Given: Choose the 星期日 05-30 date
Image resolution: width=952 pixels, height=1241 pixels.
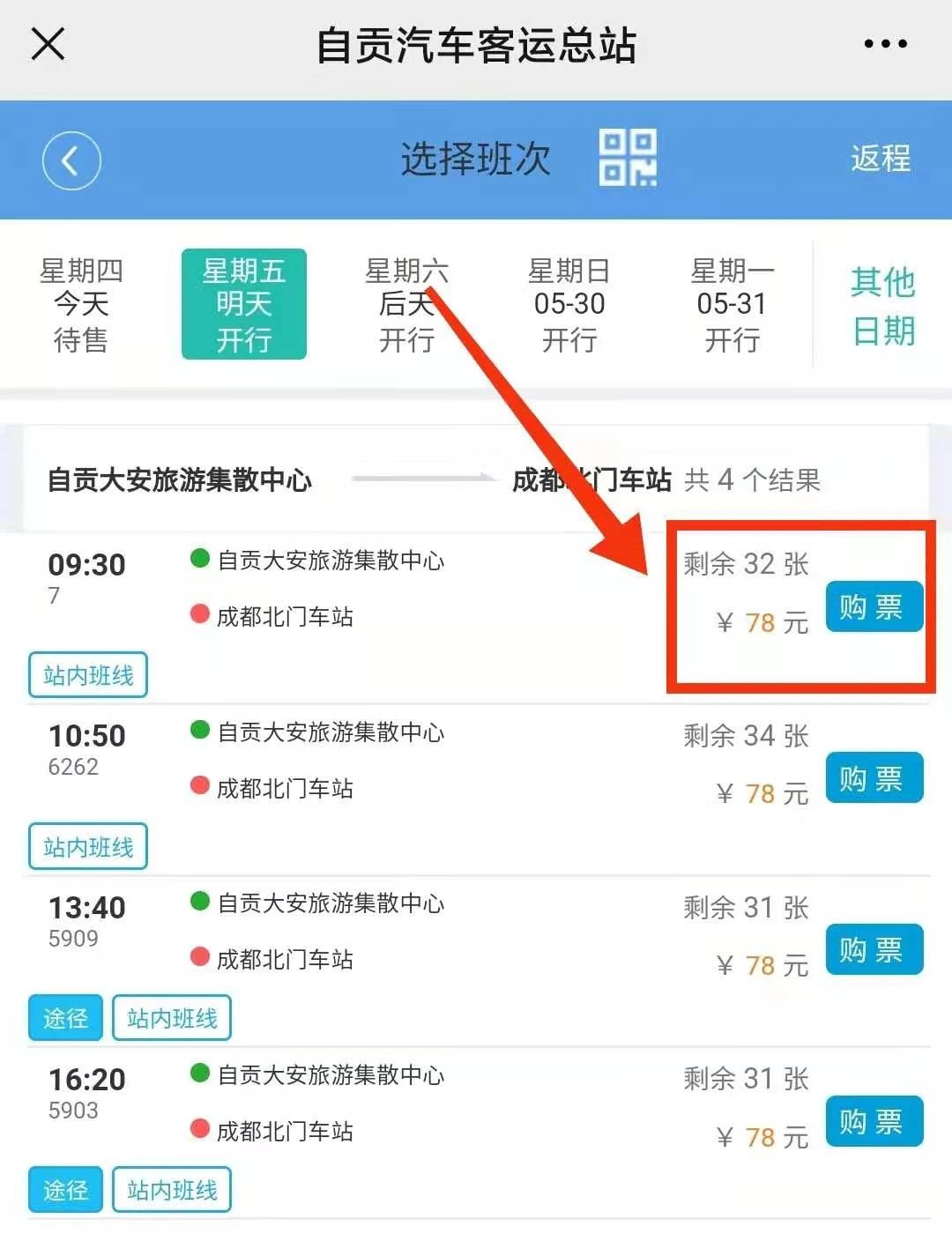Looking at the screenshot, I should 569,304.
